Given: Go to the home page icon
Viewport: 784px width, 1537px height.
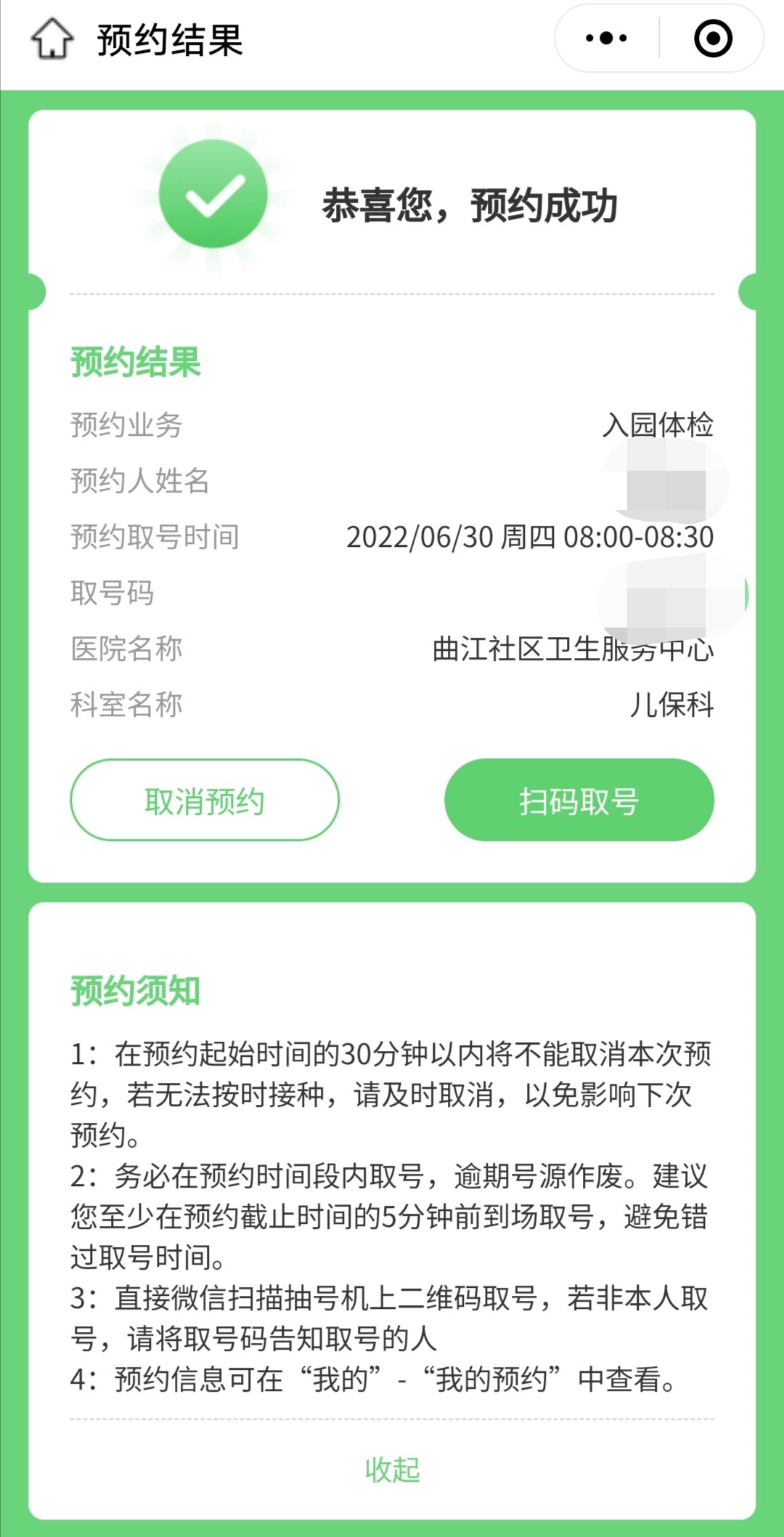Looking at the screenshot, I should (x=52, y=38).
